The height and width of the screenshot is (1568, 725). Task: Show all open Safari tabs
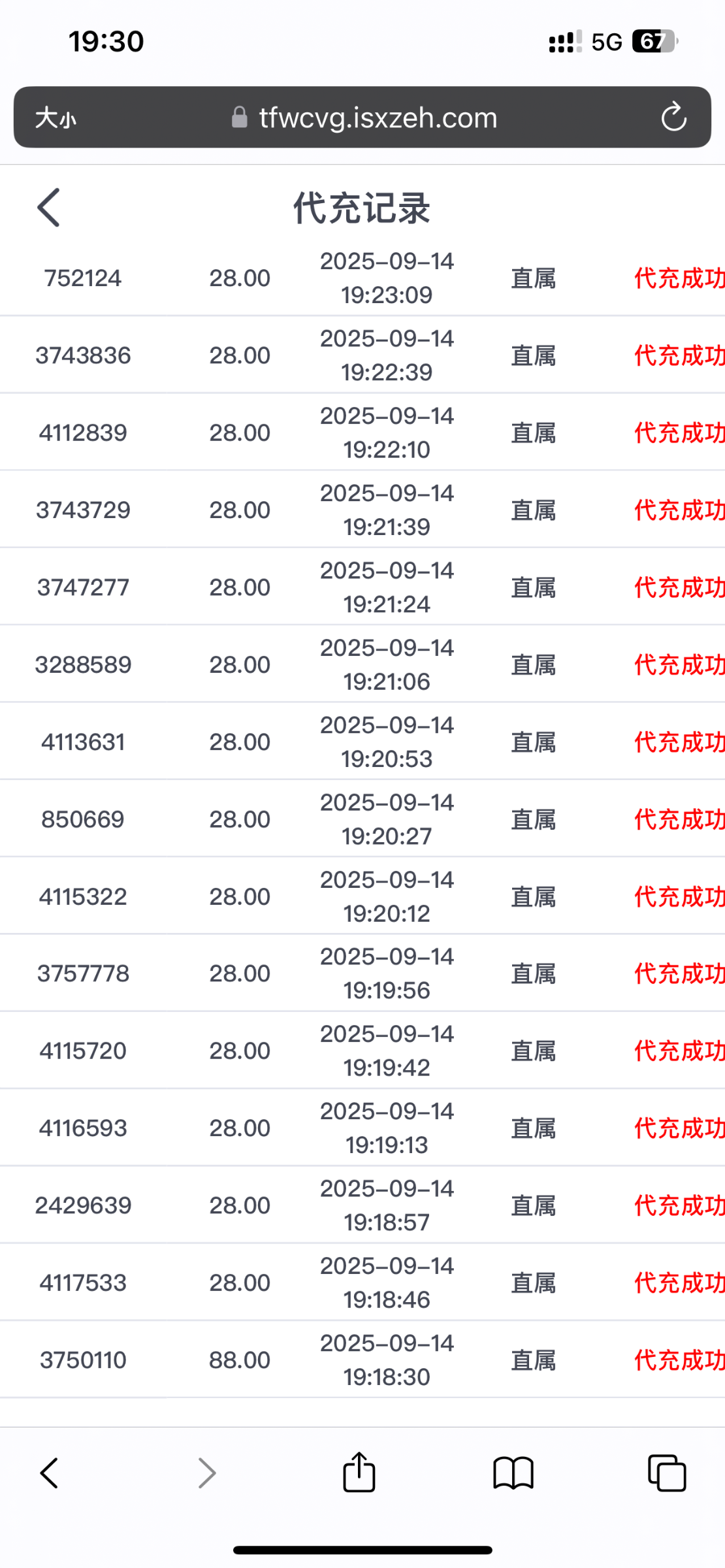coord(667,1473)
